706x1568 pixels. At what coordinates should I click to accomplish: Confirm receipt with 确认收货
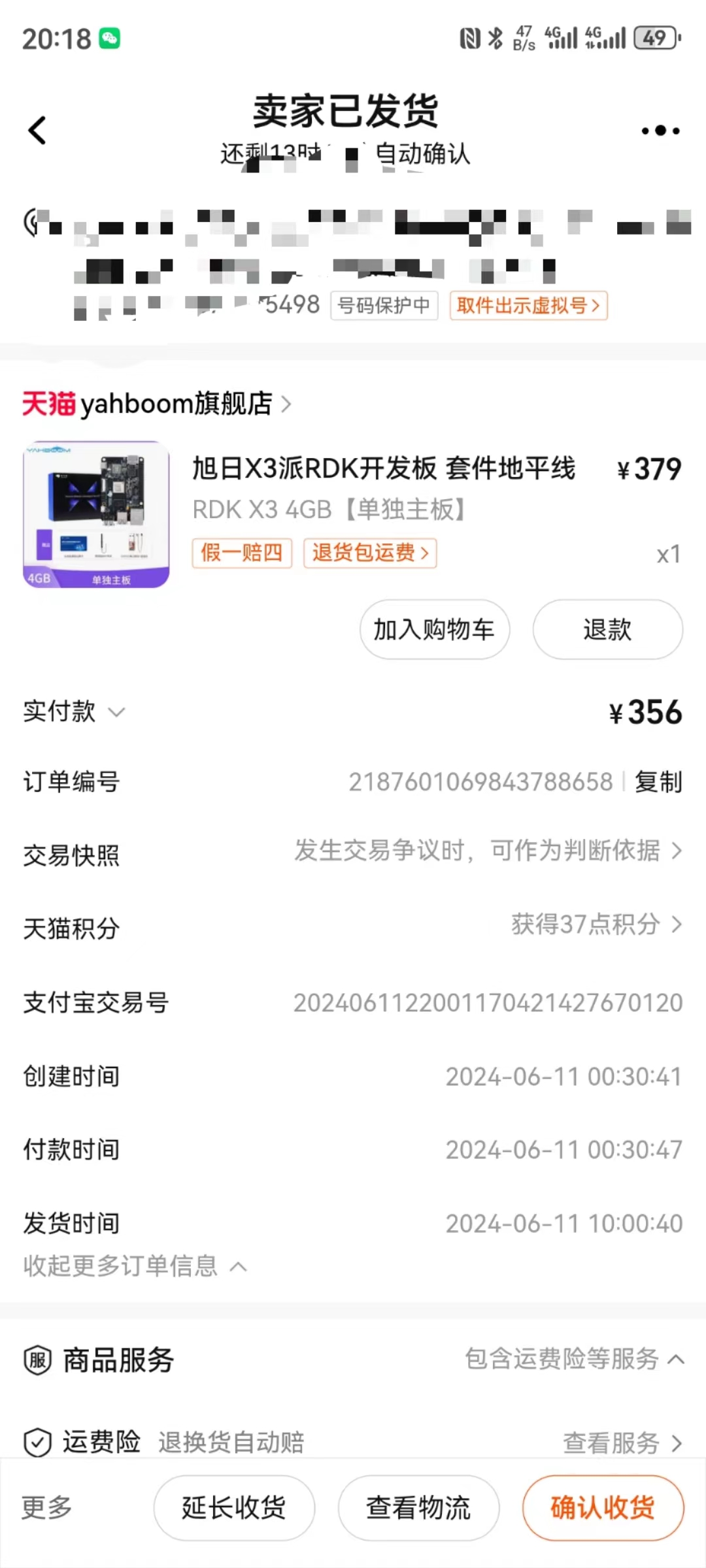(603, 1508)
